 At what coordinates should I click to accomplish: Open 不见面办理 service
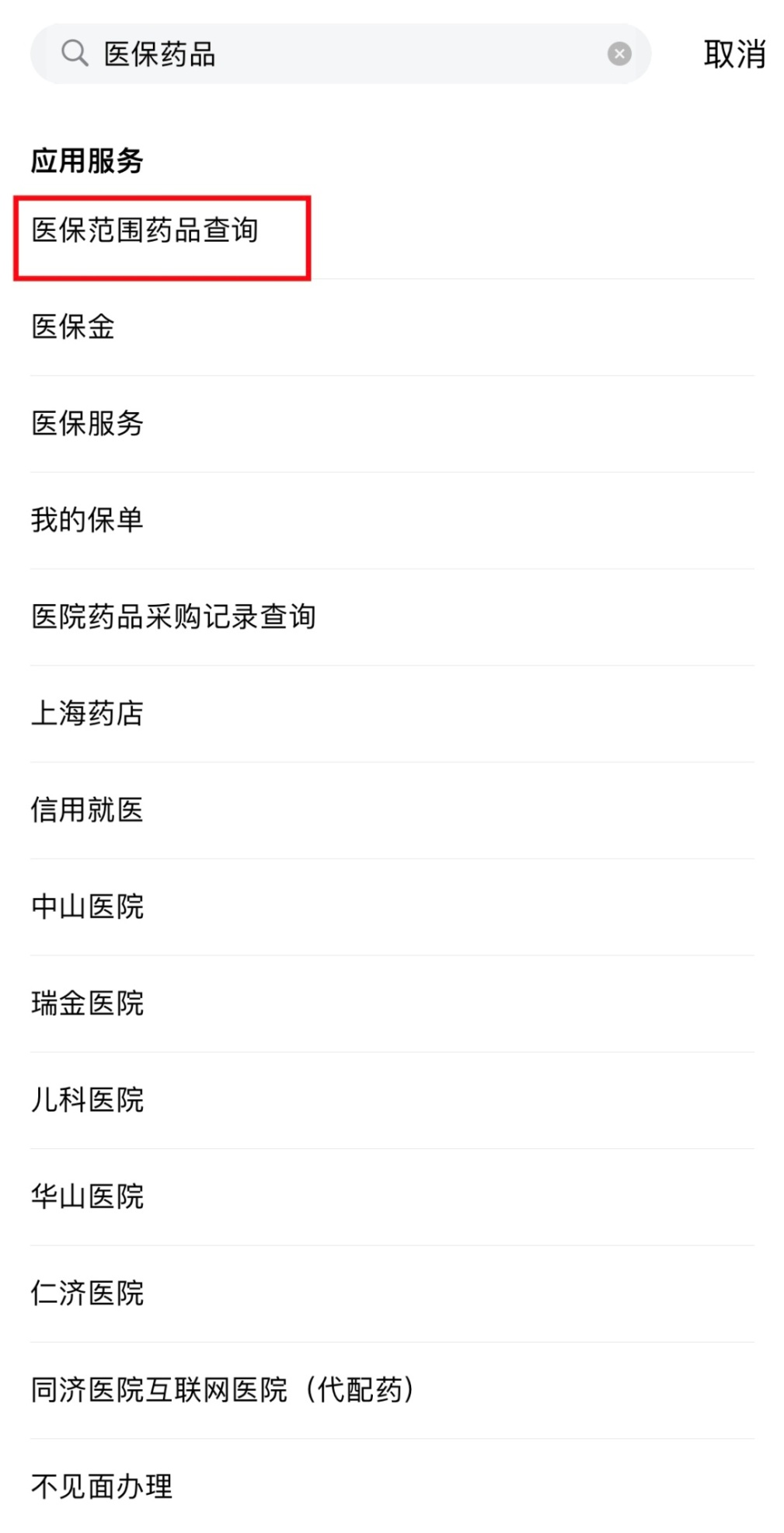pos(102,1486)
